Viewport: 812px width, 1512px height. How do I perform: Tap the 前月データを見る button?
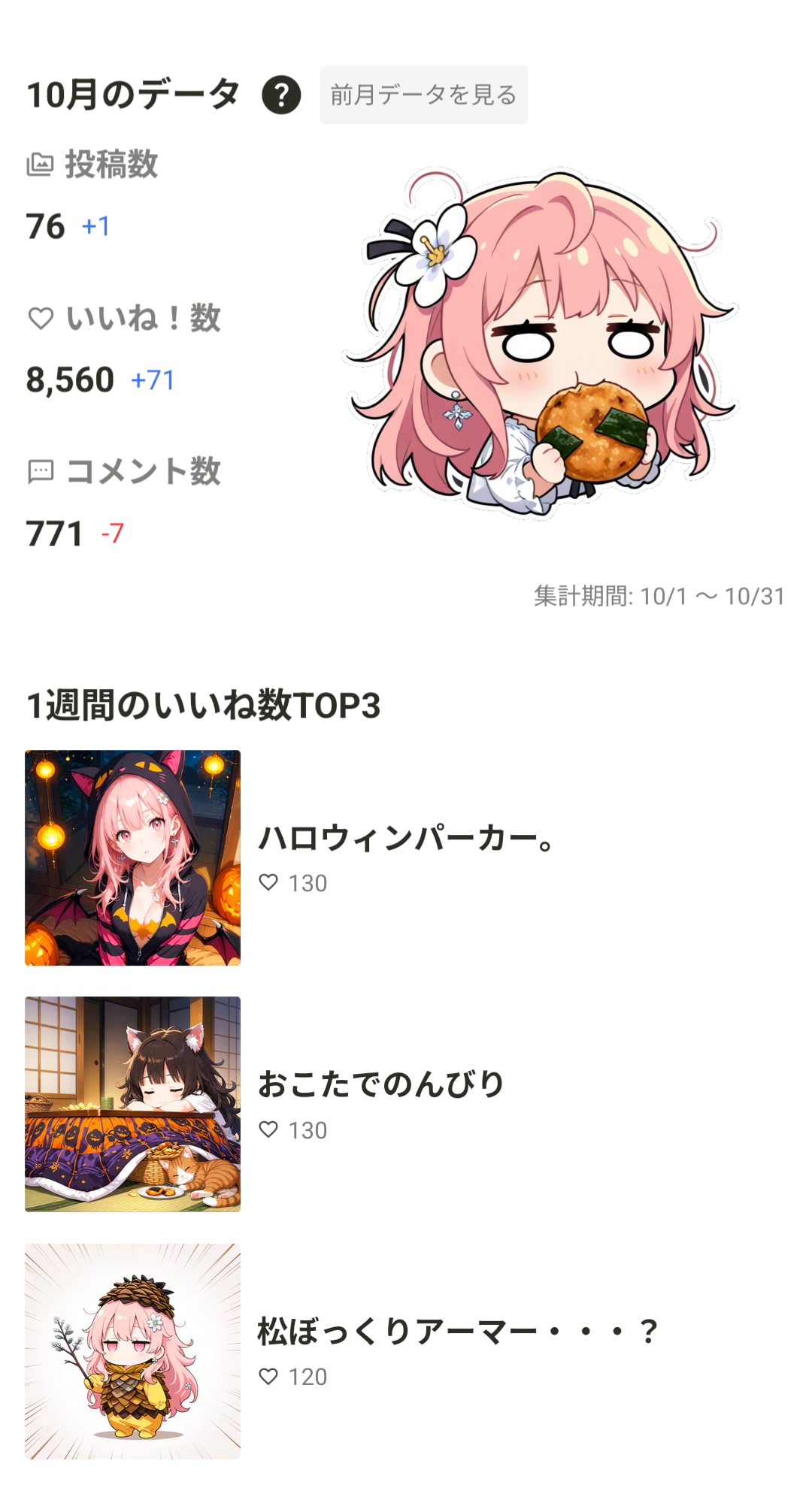[x=423, y=95]
